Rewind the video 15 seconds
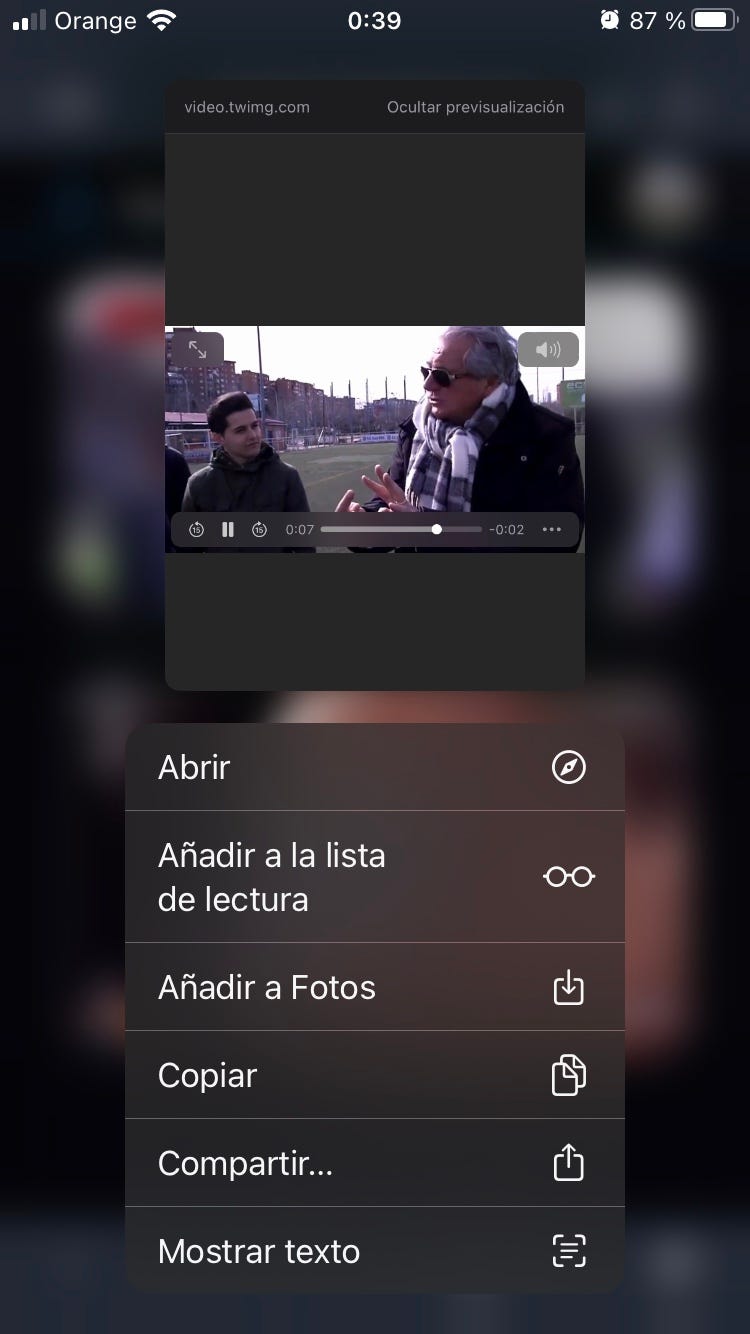The width and height of the screenshot is (750, 1334). (x=197, y=530)
